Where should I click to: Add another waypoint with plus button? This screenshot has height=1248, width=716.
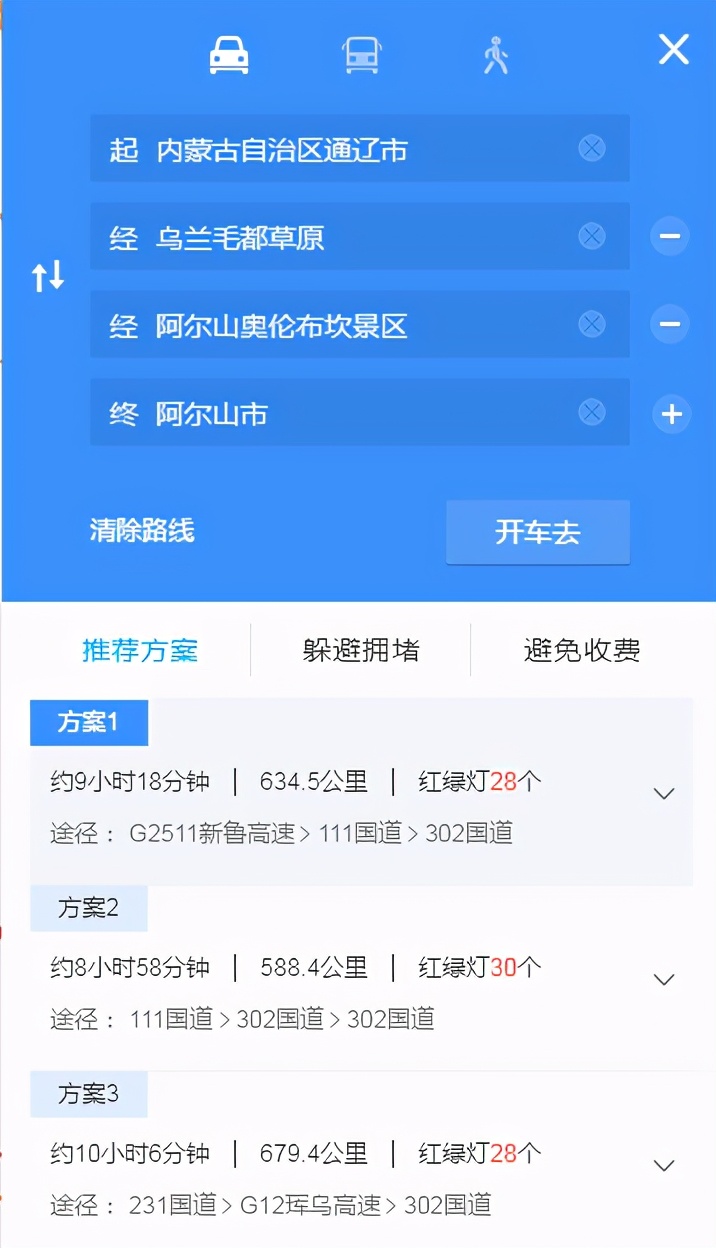672,414
